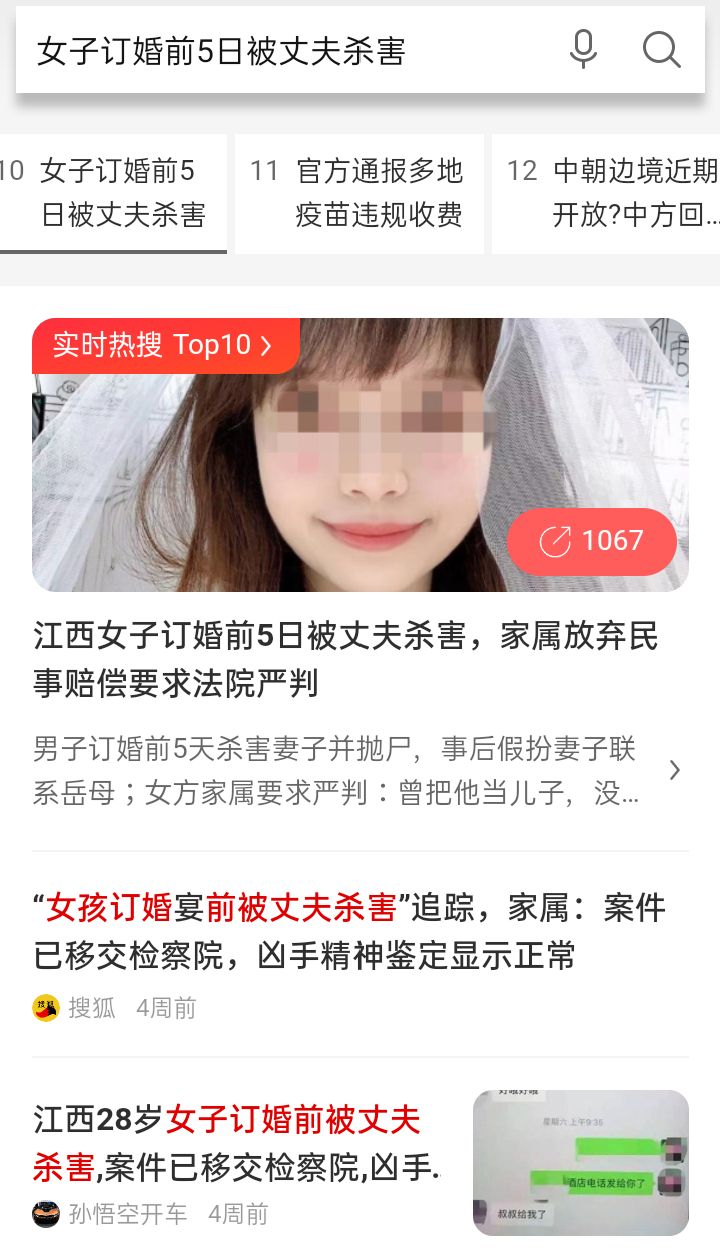Select hot topic 10 女子订婚前5日被丈夫杀害
This screenshot has height=1250, width=720.
point(113,193)
